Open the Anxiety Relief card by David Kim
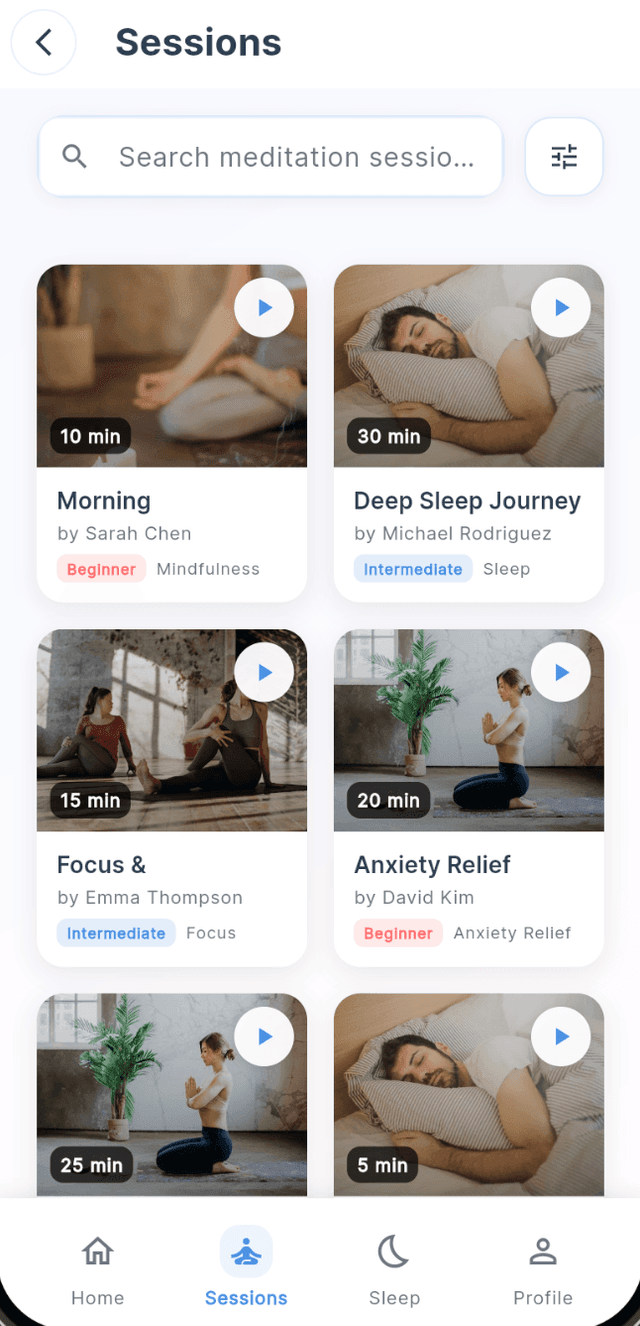The width and height of the screenshot is (640, 1326). pyautogui.click(x=468, y=884)
